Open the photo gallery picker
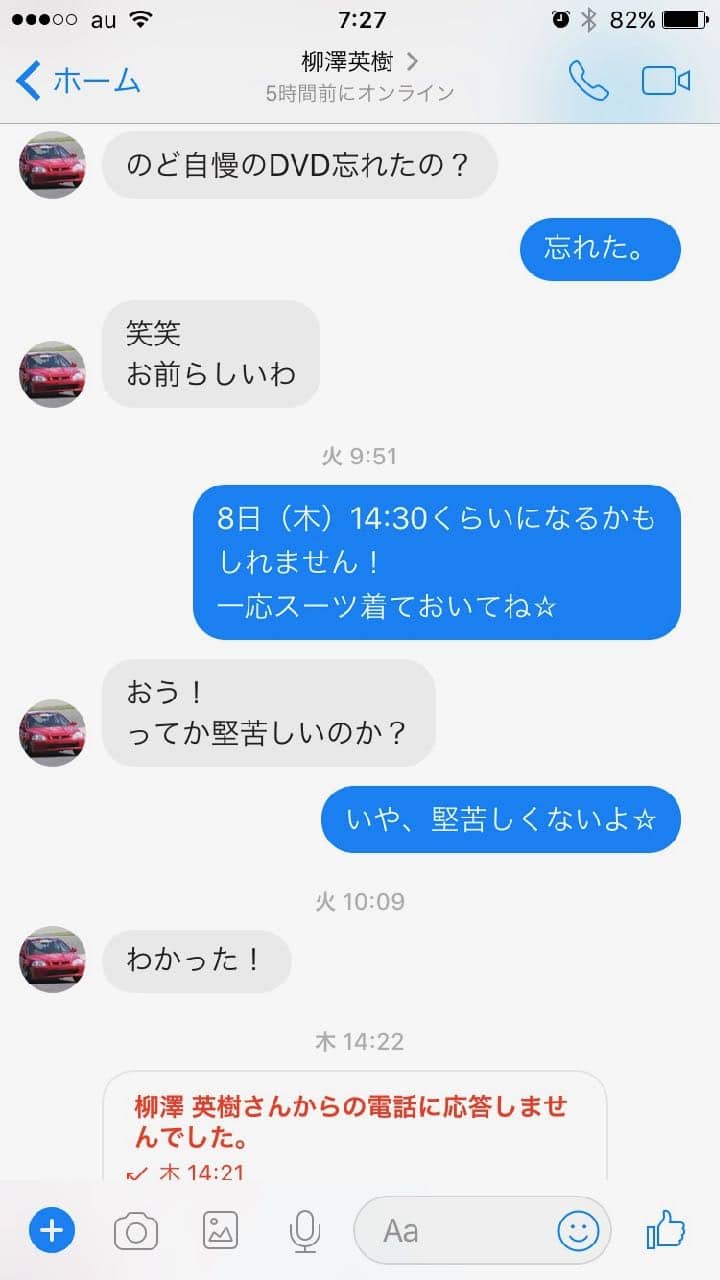 220,1230
